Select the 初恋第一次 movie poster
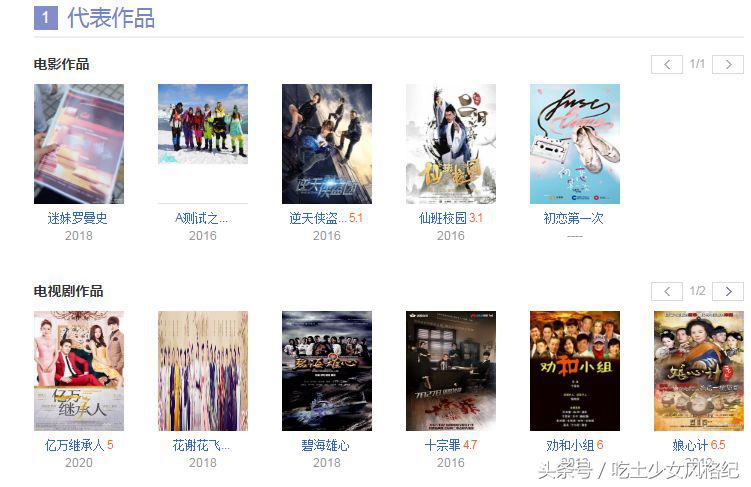The image size is (751, 487). tap(575, 144)
